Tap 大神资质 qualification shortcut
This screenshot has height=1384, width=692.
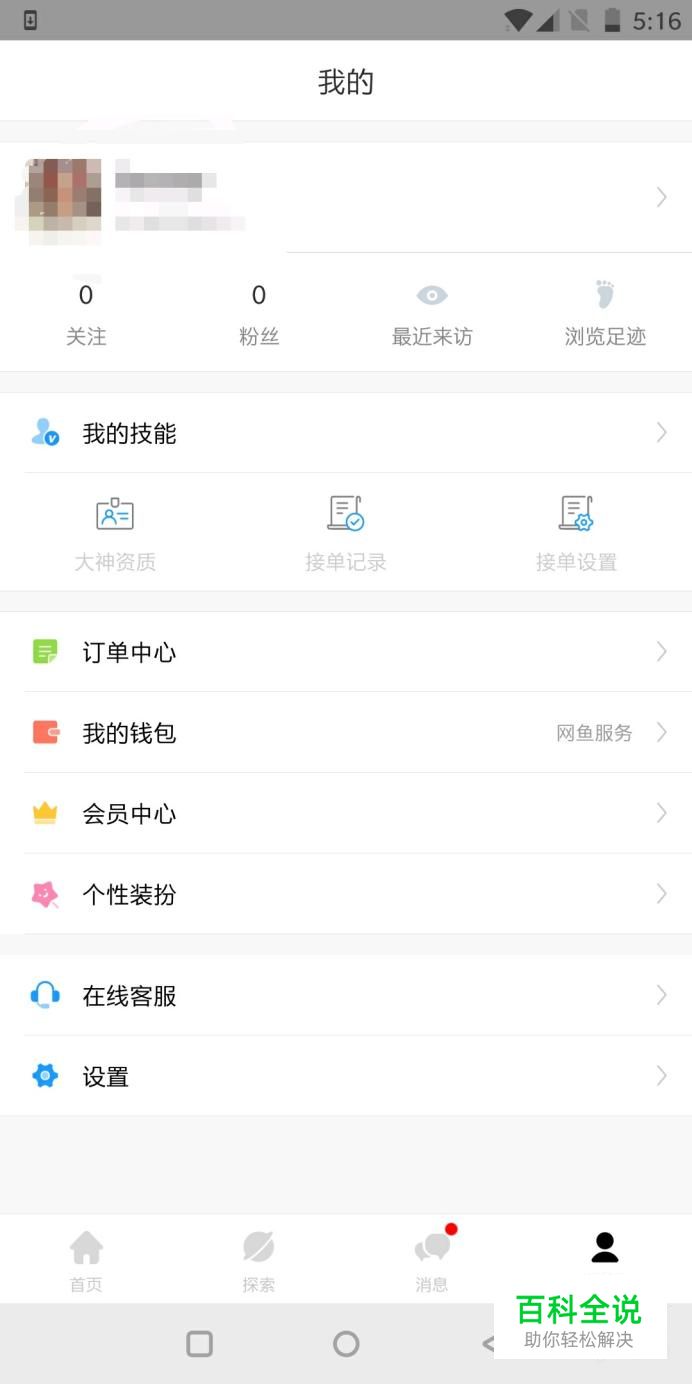point(115,534)
